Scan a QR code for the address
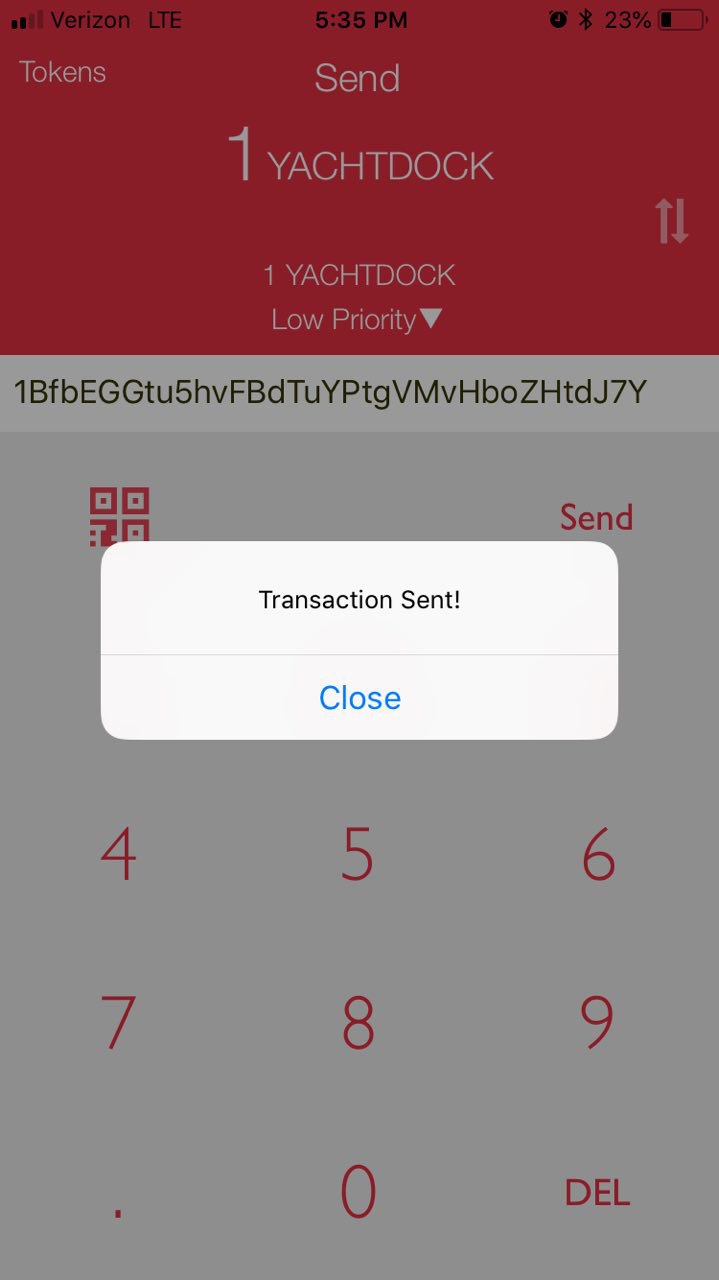719x1280 pixels. 119,516
